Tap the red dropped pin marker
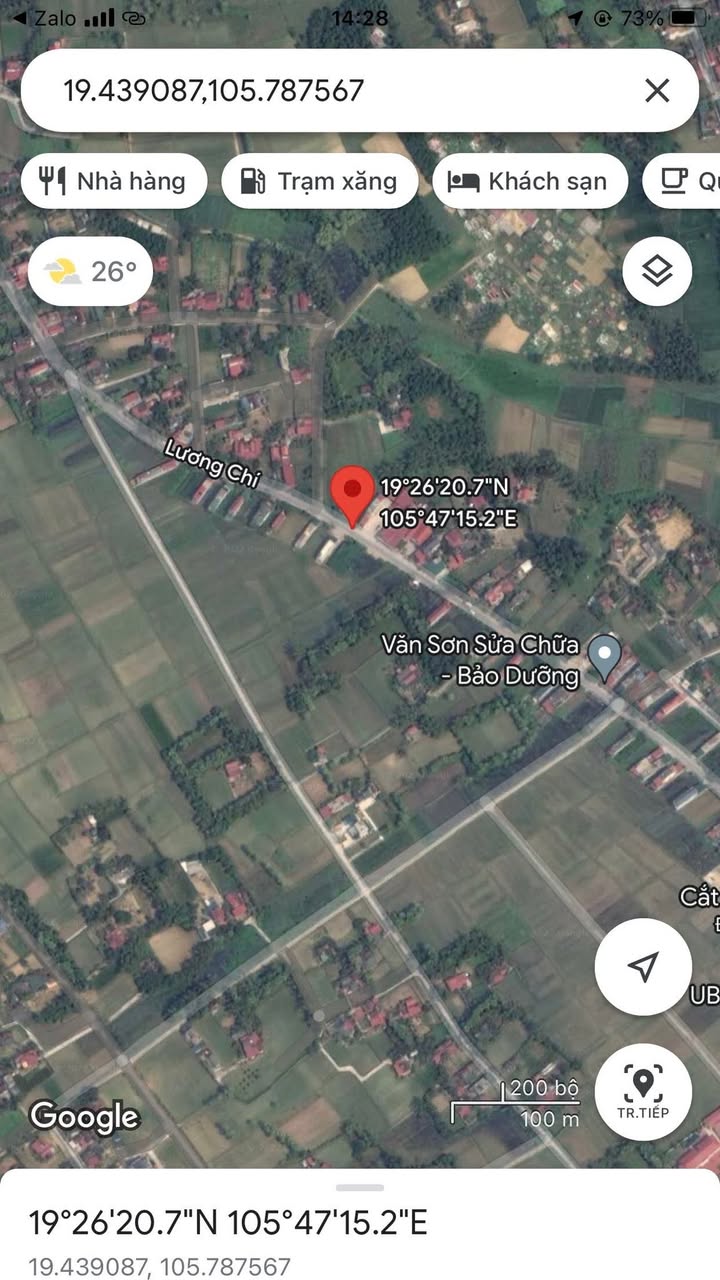Screen dimensions: 720x1280 pyautogui.click(x=352, y=496)
